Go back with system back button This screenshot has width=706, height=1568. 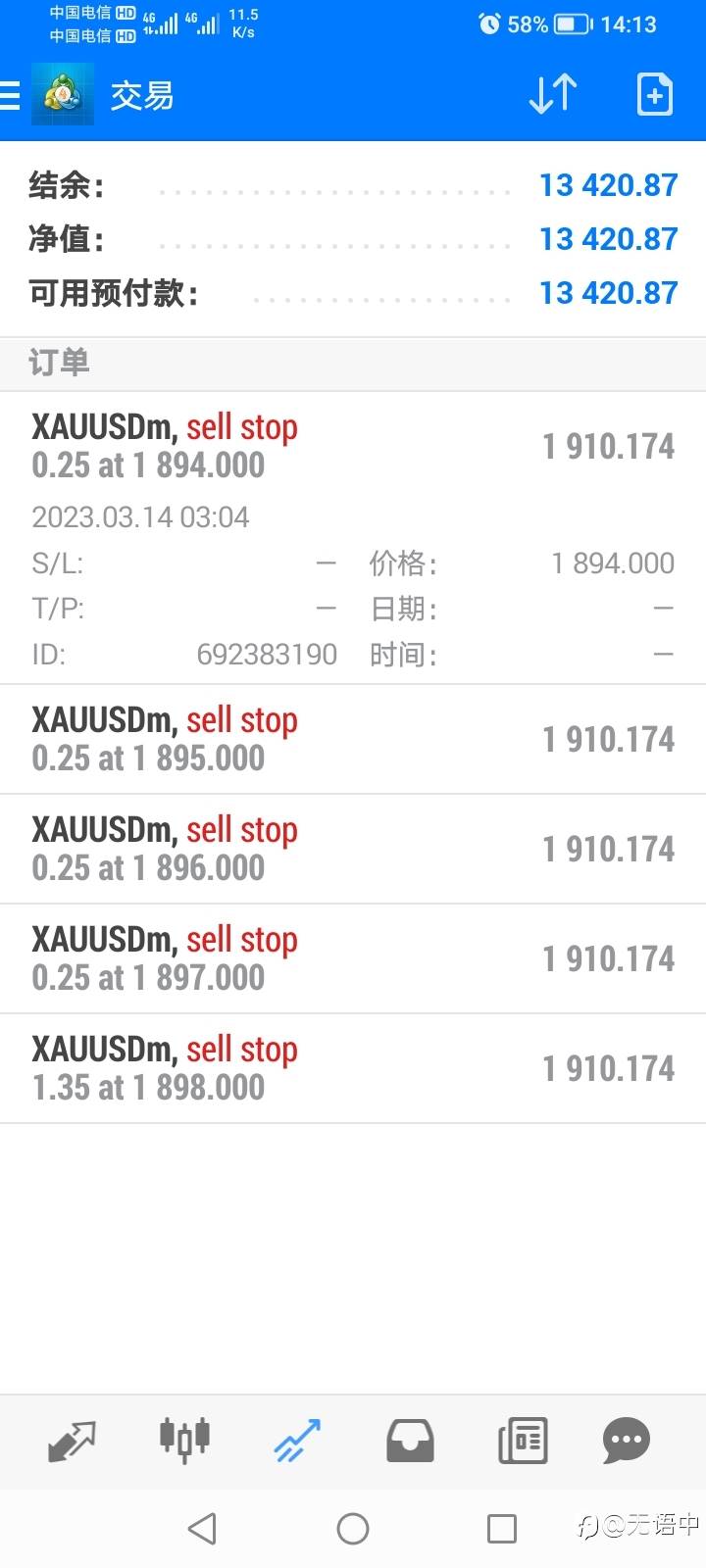pyautogui.click(x=202, y=1528)
